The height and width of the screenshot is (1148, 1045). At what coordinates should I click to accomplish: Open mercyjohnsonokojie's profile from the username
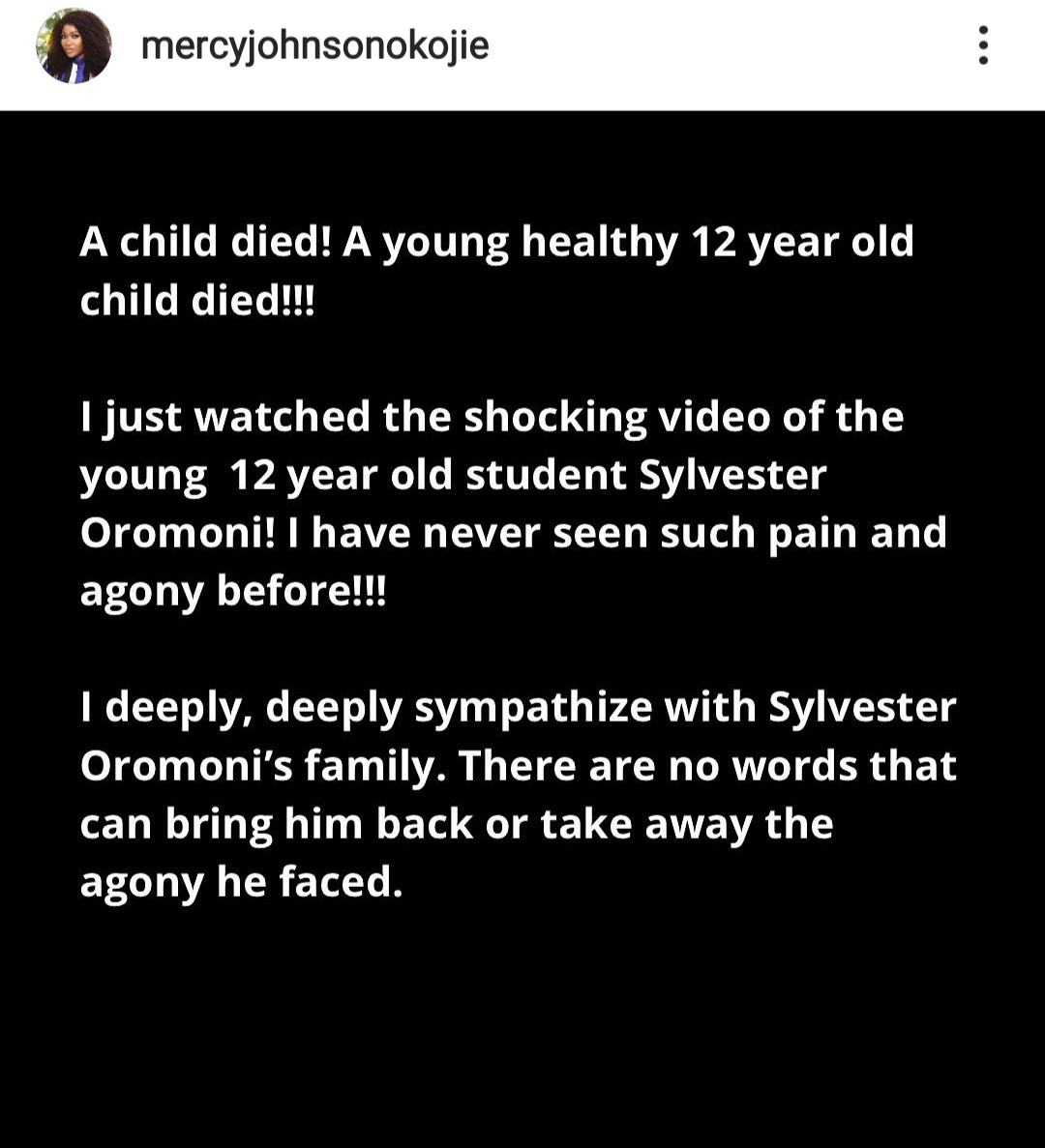pyautogui.click(x=314, y=45)
